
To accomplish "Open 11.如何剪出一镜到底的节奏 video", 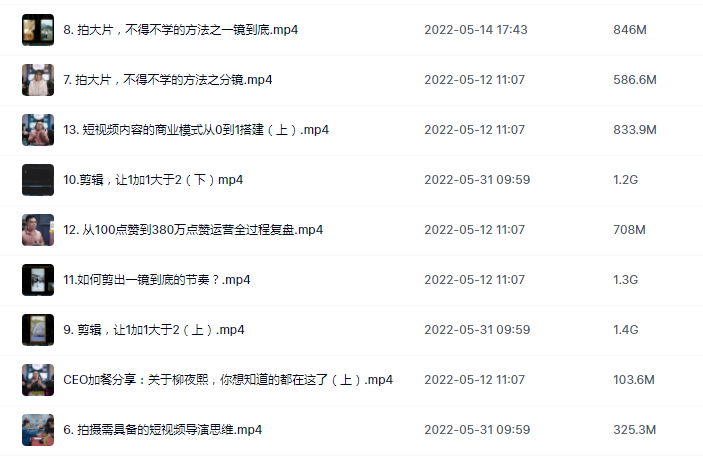I will pyautogui.click(x=156, y=280).
